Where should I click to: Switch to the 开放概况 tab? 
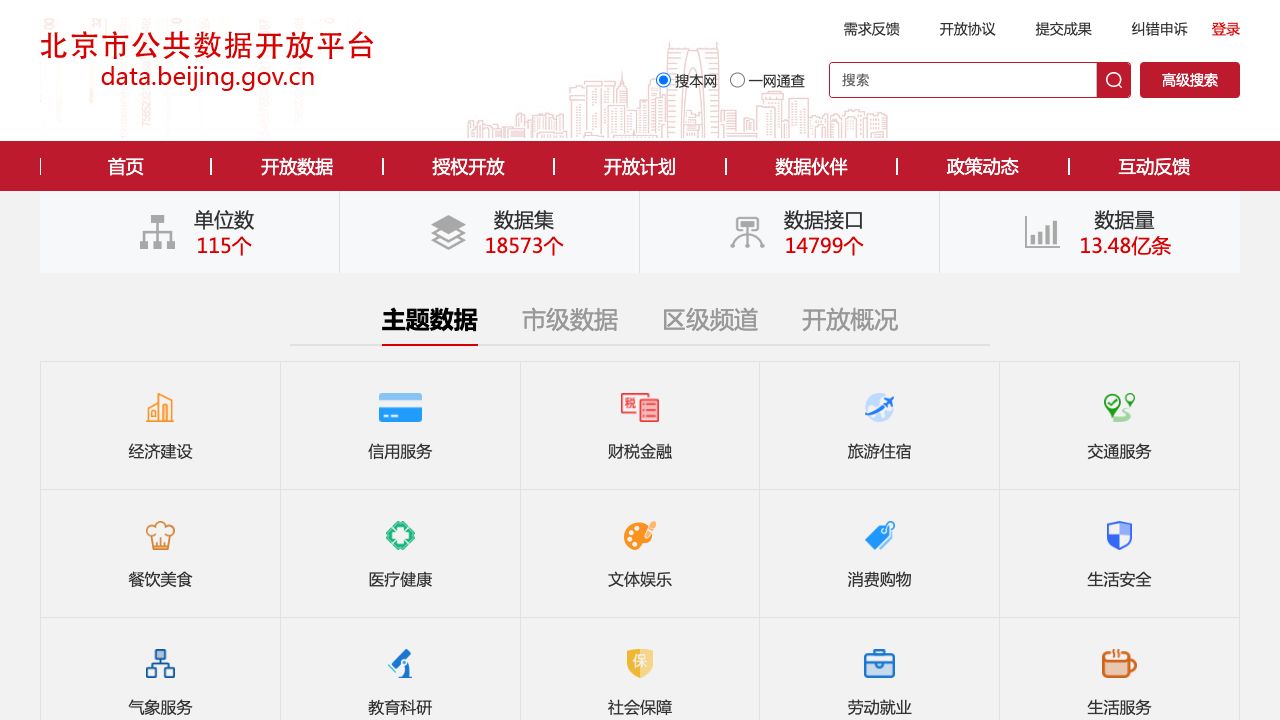pyautogui.click(x=850, y=320)
